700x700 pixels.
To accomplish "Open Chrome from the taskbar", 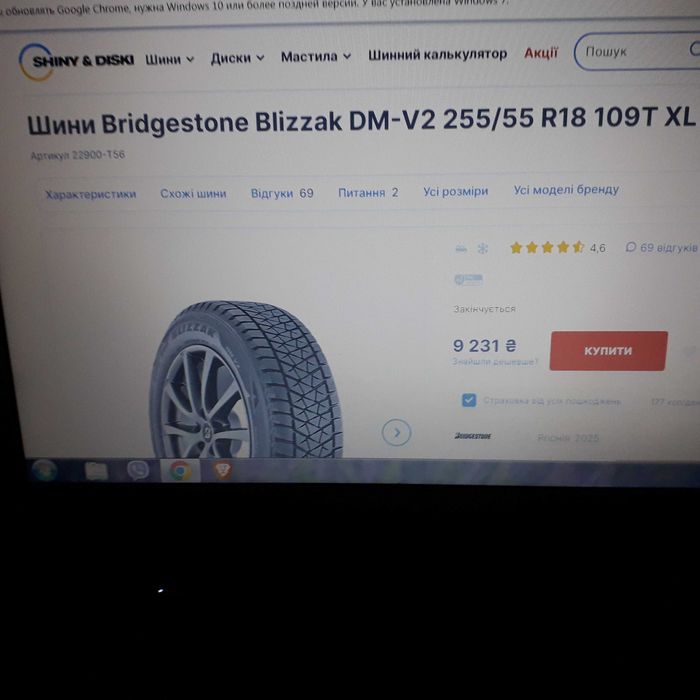I will [180, 471].
